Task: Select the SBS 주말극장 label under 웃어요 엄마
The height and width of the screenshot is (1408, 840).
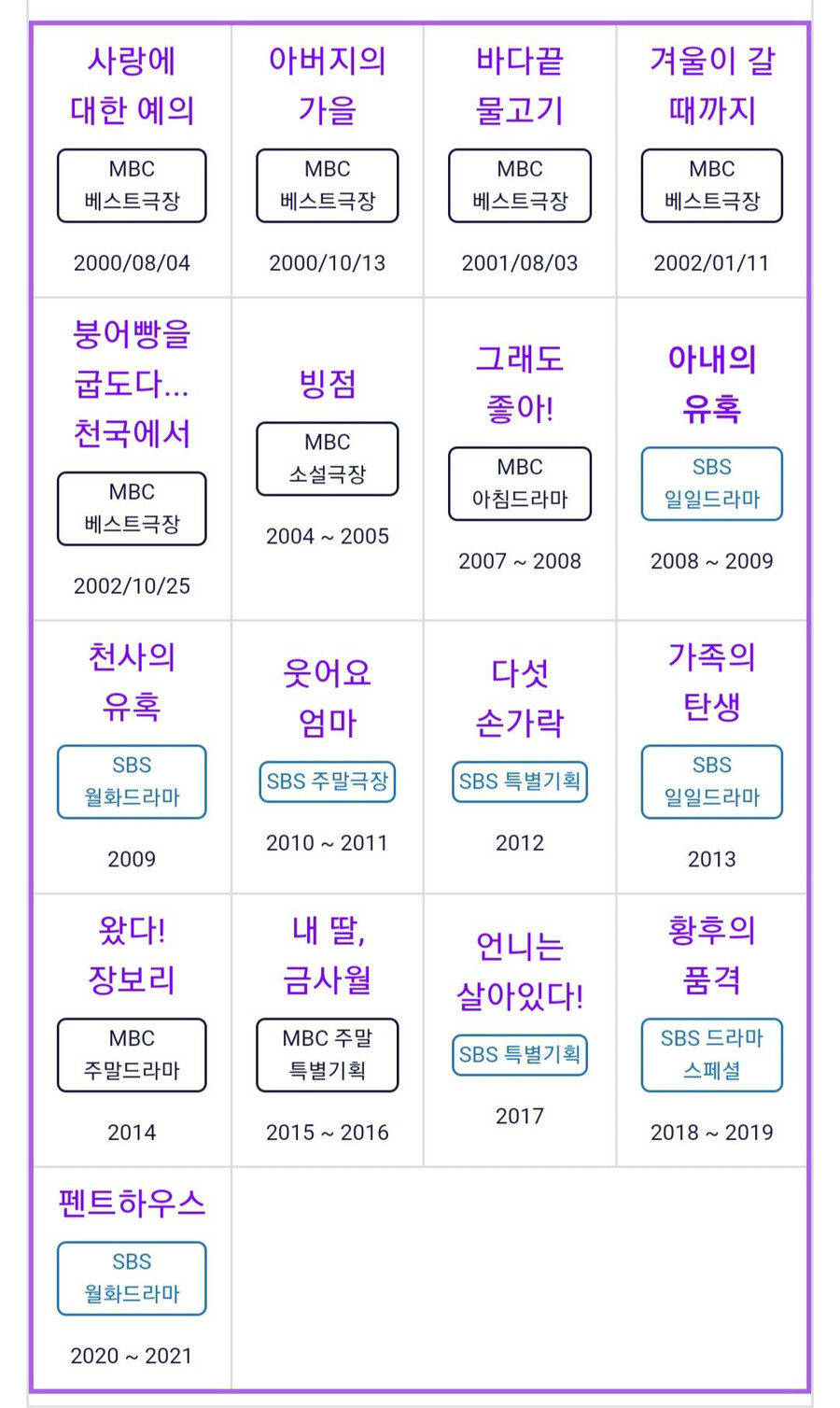Action: [x=327, y=781]
